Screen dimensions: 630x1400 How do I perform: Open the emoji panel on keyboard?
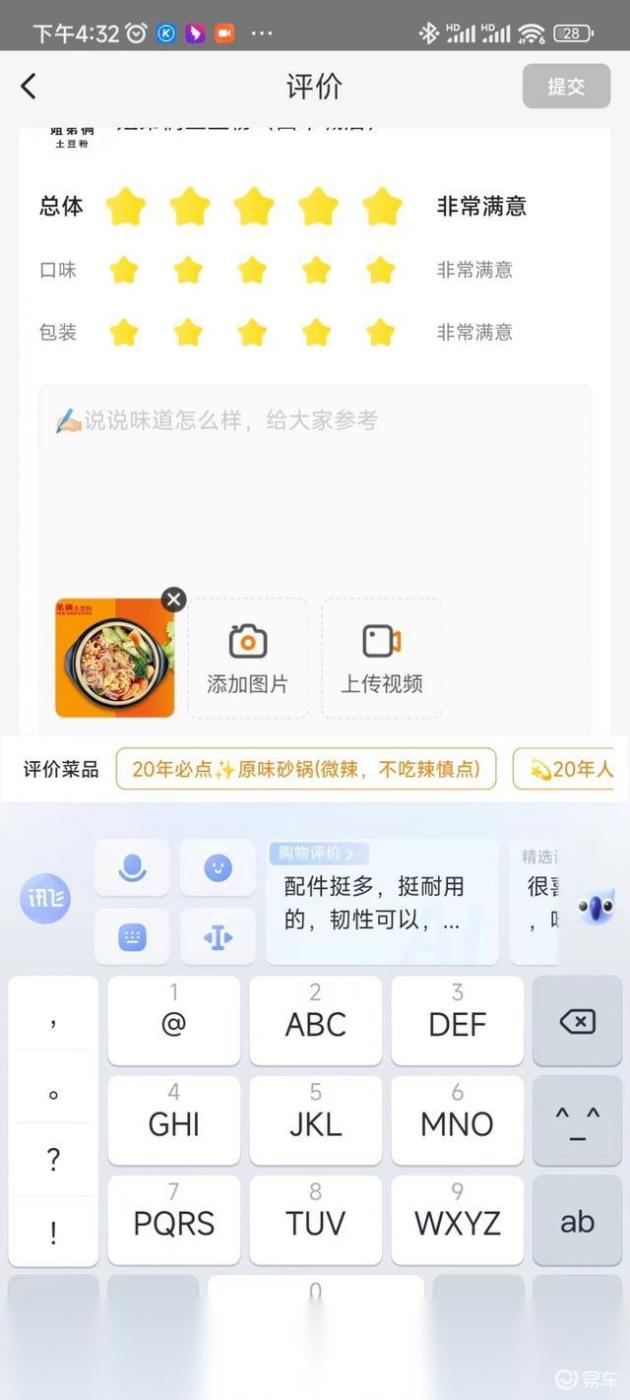(218, 867)
